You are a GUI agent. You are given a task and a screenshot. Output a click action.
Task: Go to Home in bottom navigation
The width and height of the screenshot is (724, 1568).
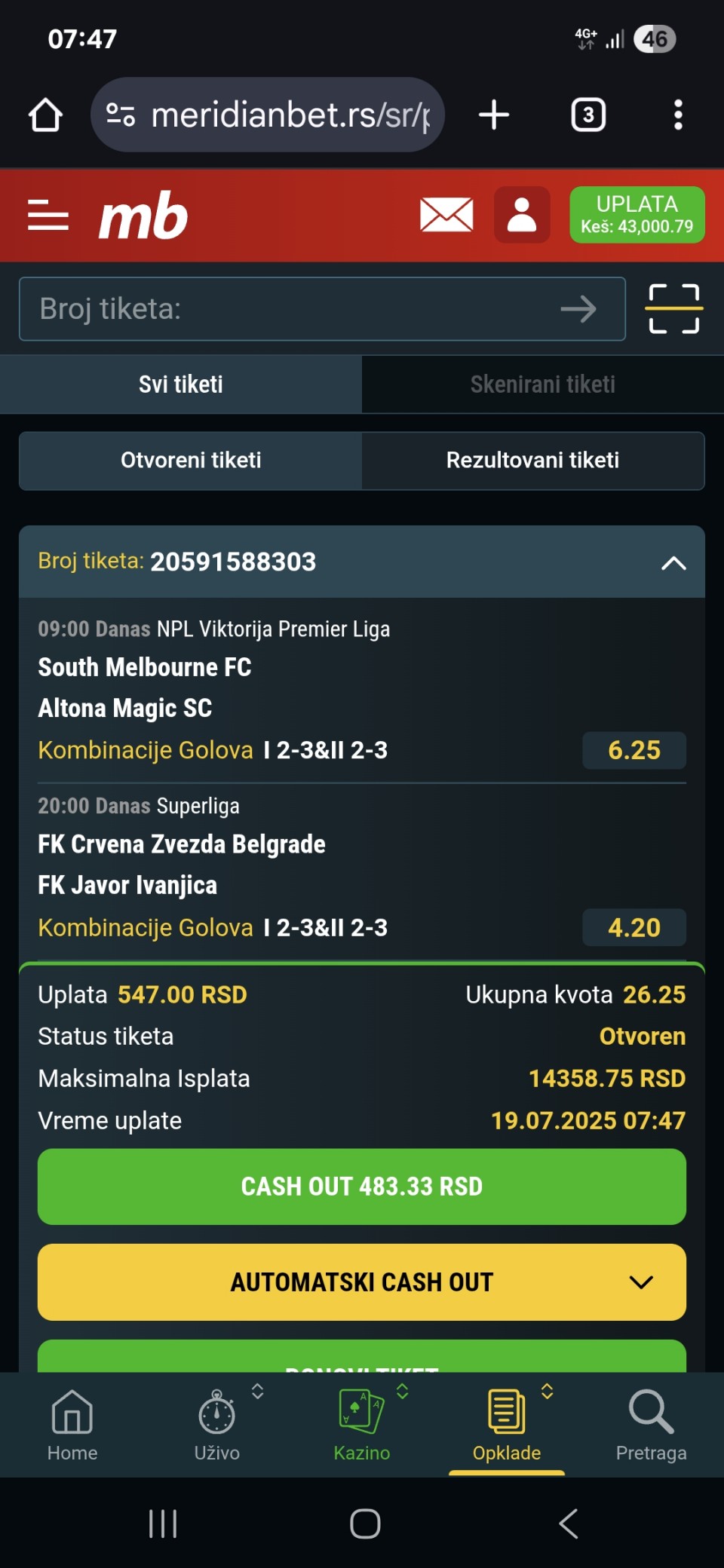[72, 1423]
